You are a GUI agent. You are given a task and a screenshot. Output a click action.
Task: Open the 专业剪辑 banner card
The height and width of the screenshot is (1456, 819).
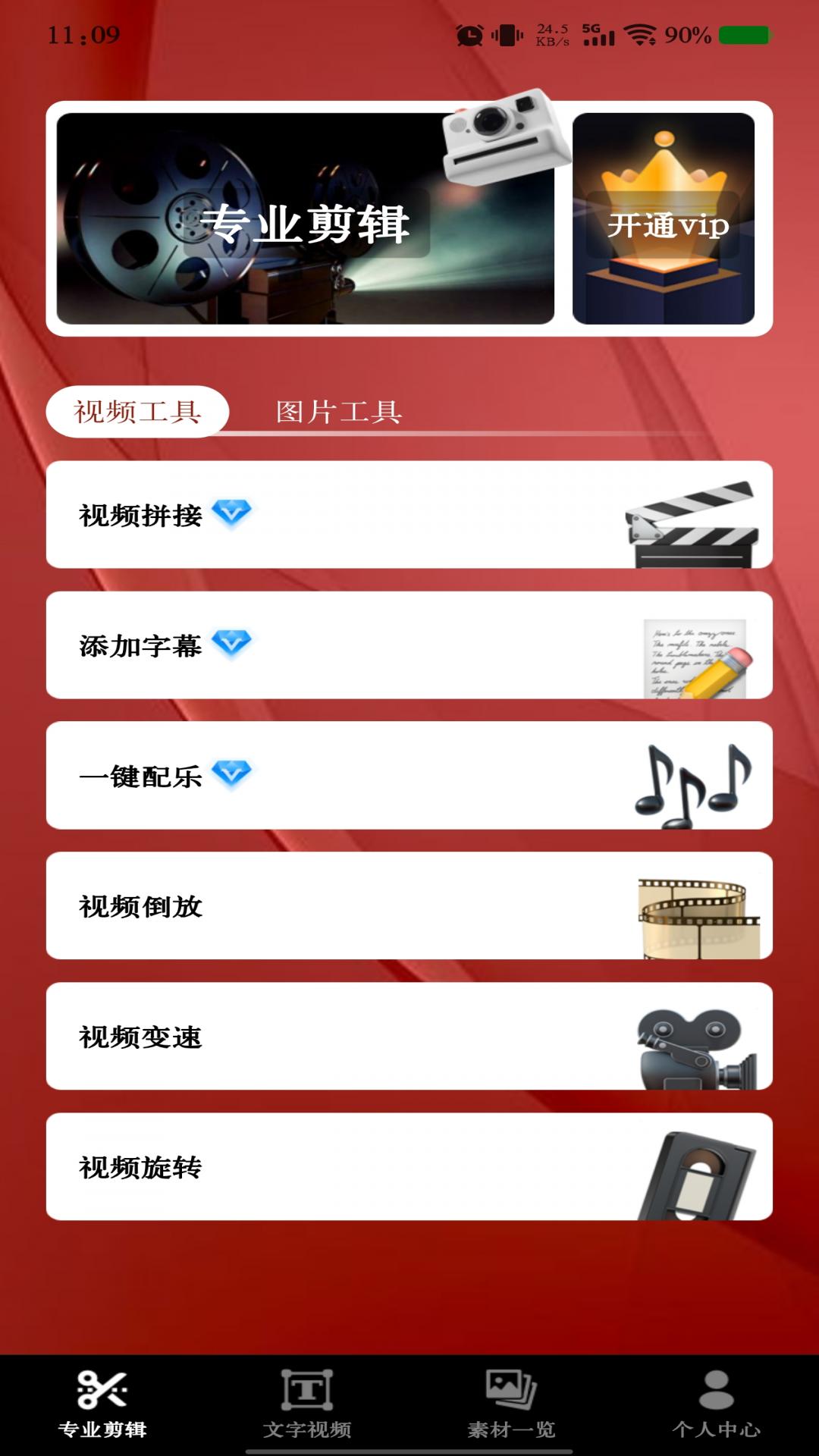pos(305,219)
